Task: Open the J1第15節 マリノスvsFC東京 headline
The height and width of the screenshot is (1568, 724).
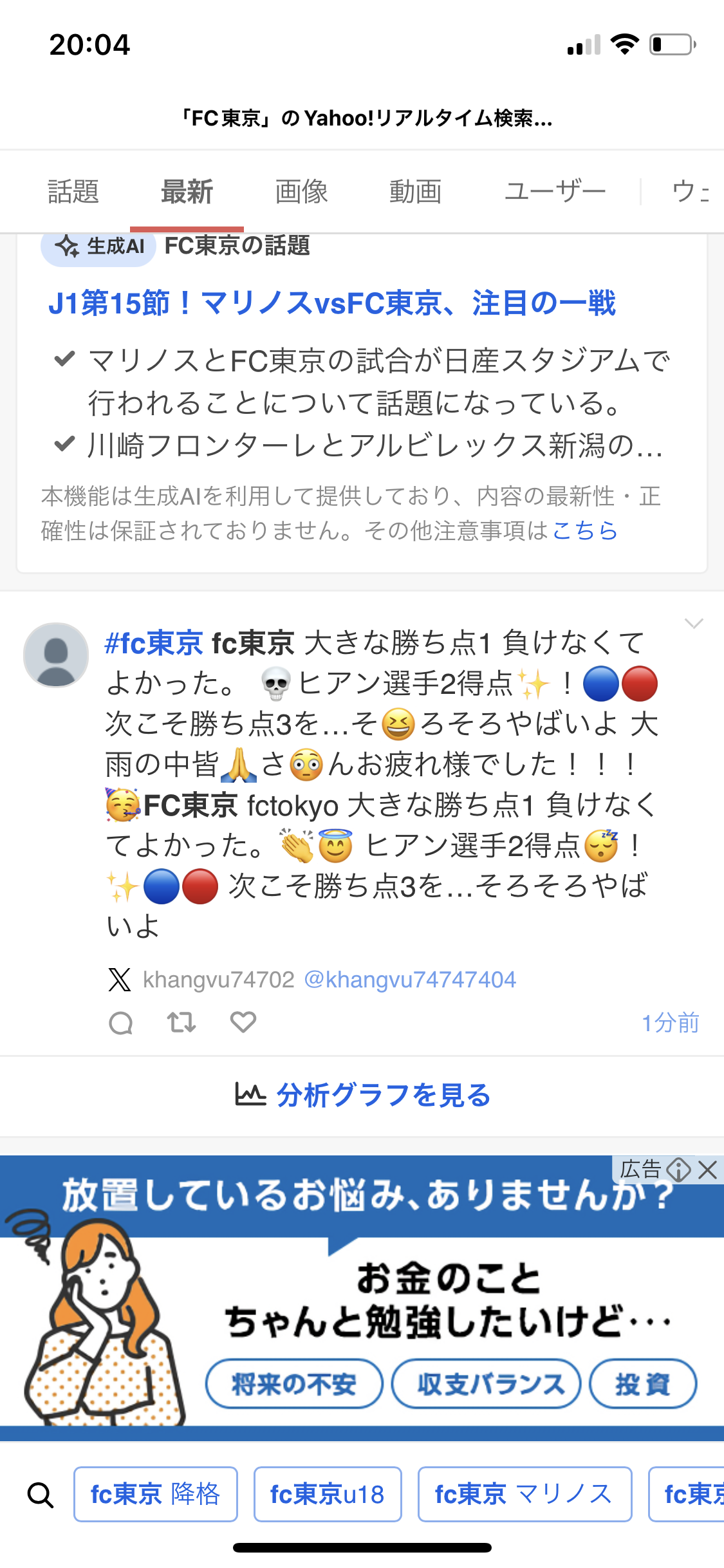Action: 331,303
